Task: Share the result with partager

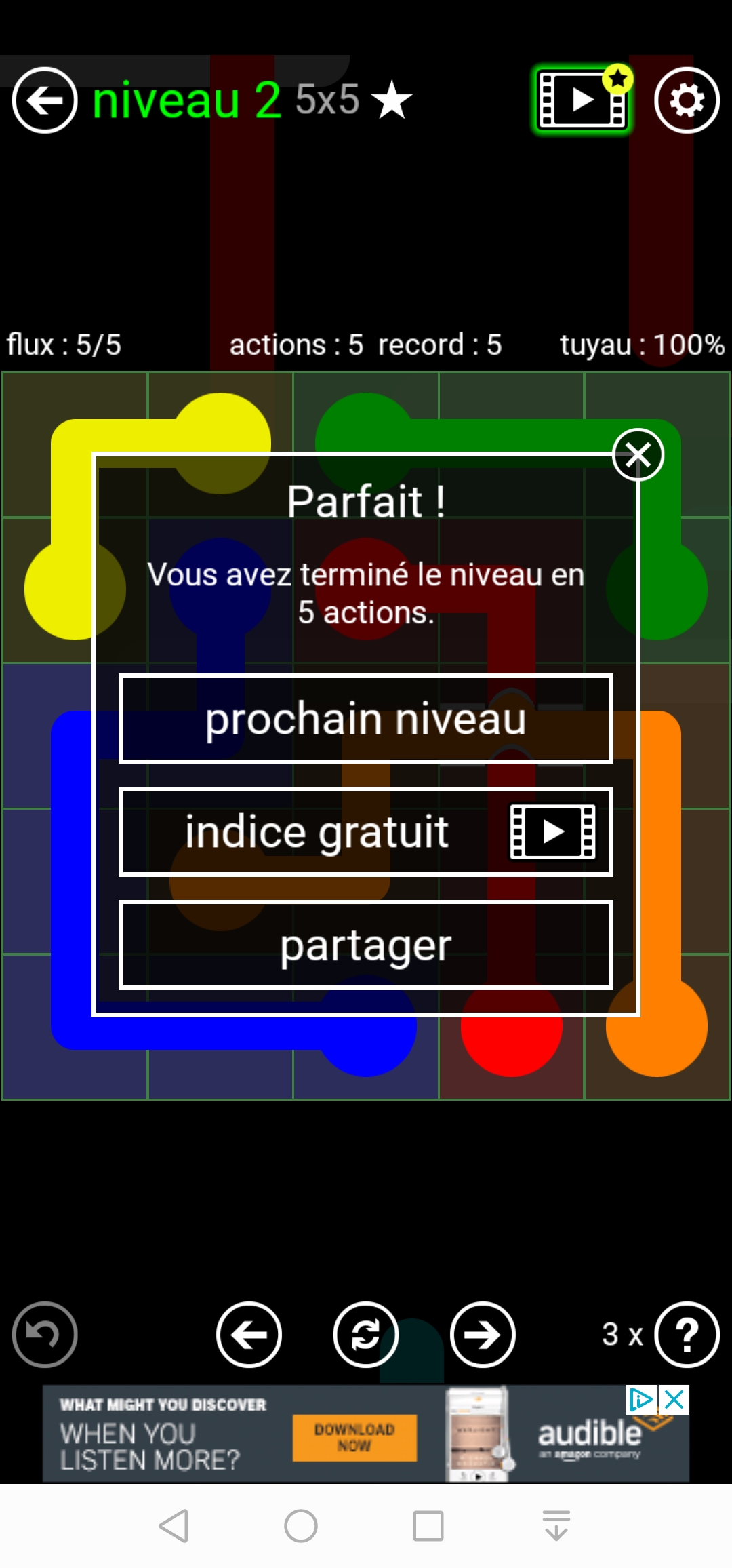Action: tap(366, 945)
